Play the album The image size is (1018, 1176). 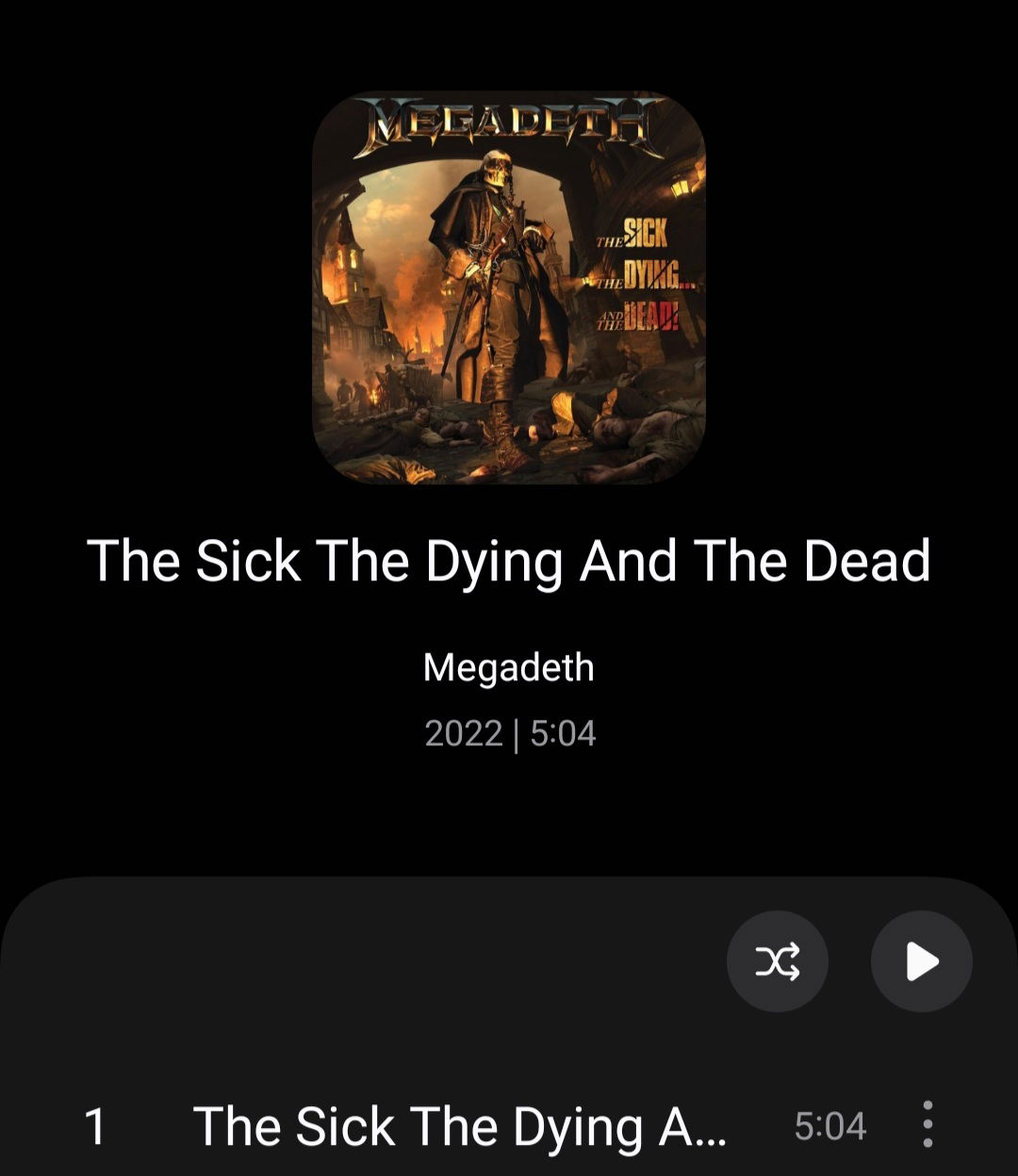click(x=921, y=961)
